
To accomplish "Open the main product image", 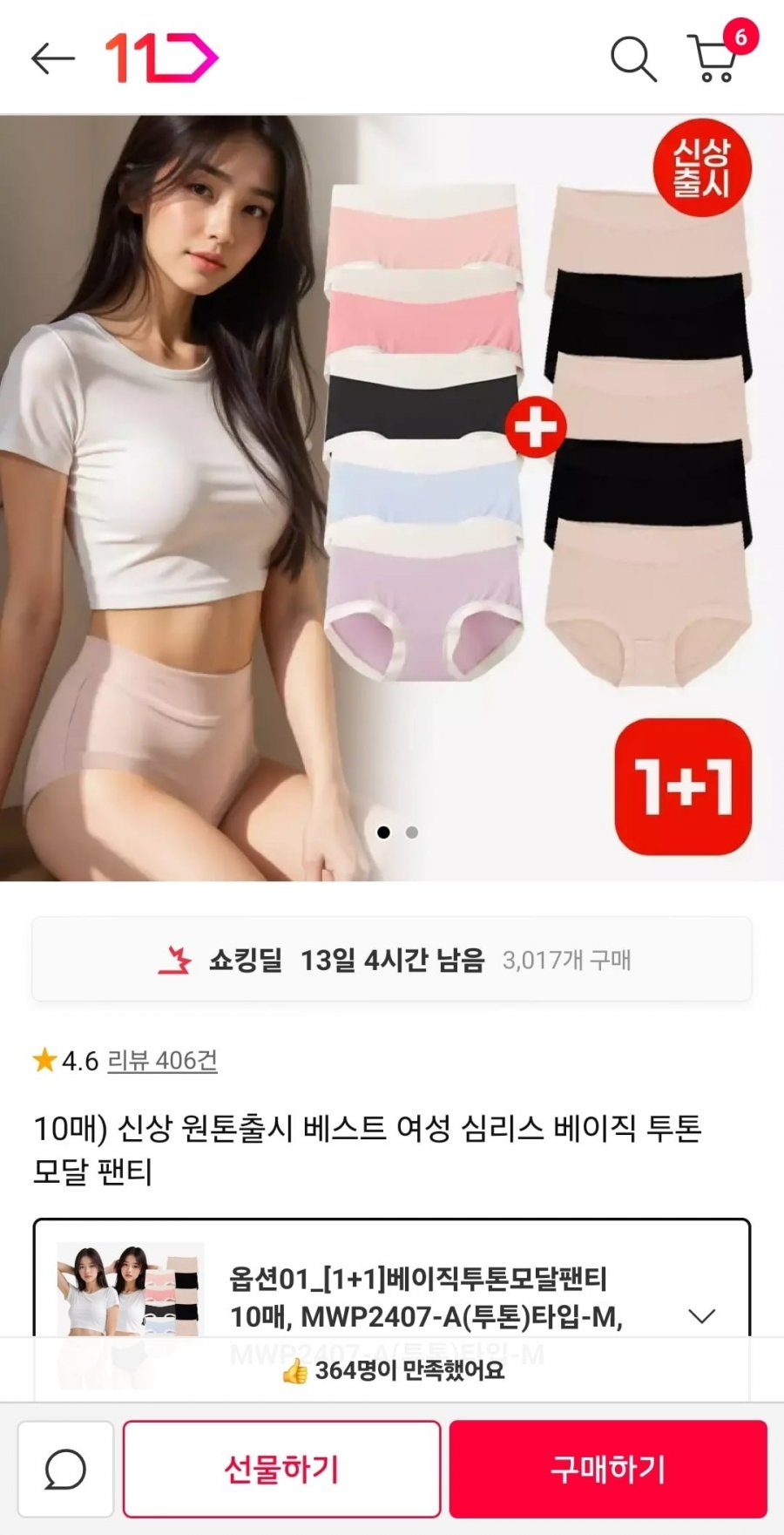I will coord(392,497).
